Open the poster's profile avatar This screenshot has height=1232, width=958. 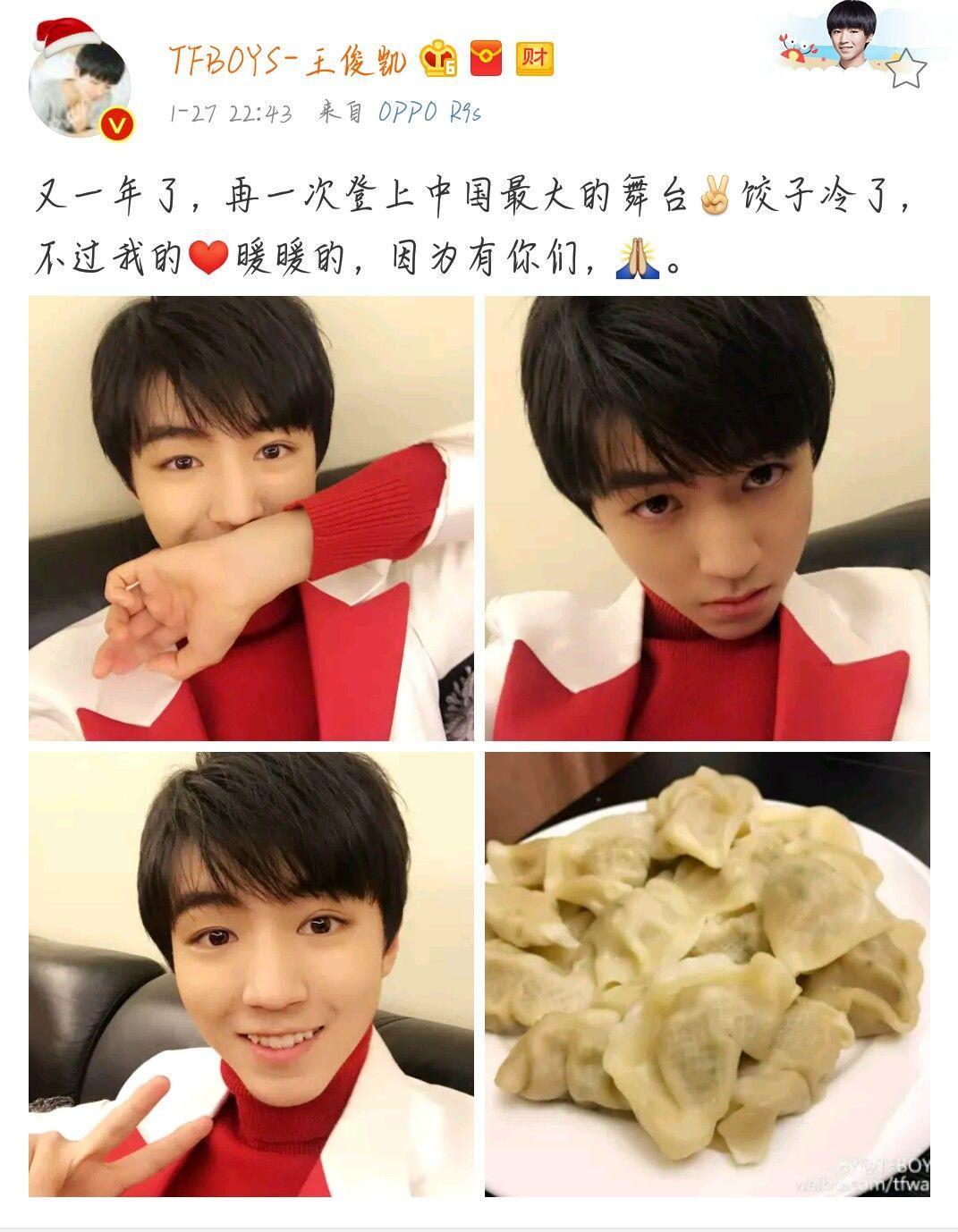coord(81,89)
